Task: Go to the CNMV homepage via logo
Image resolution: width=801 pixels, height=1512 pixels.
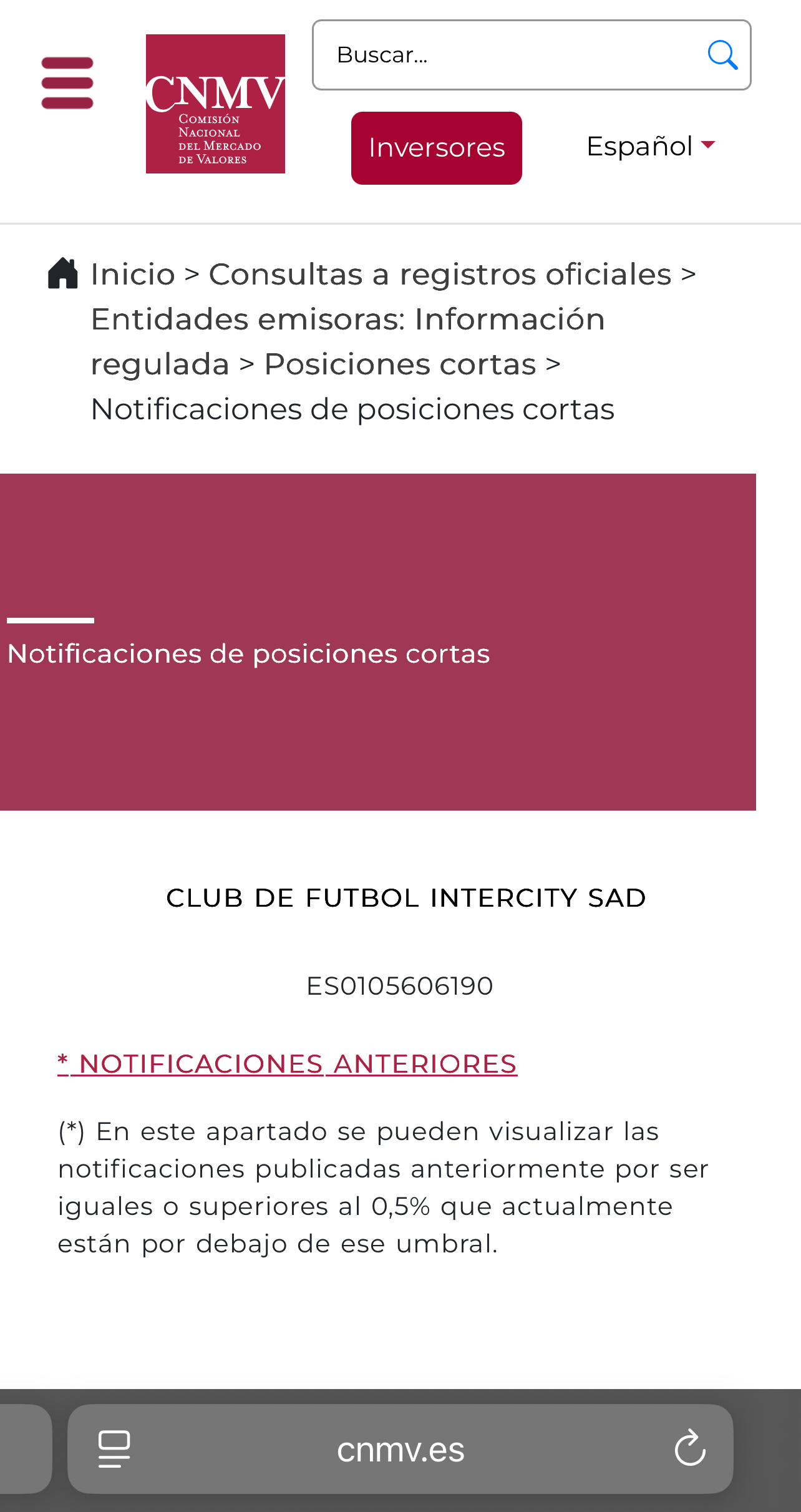Action: pos(215,104)
